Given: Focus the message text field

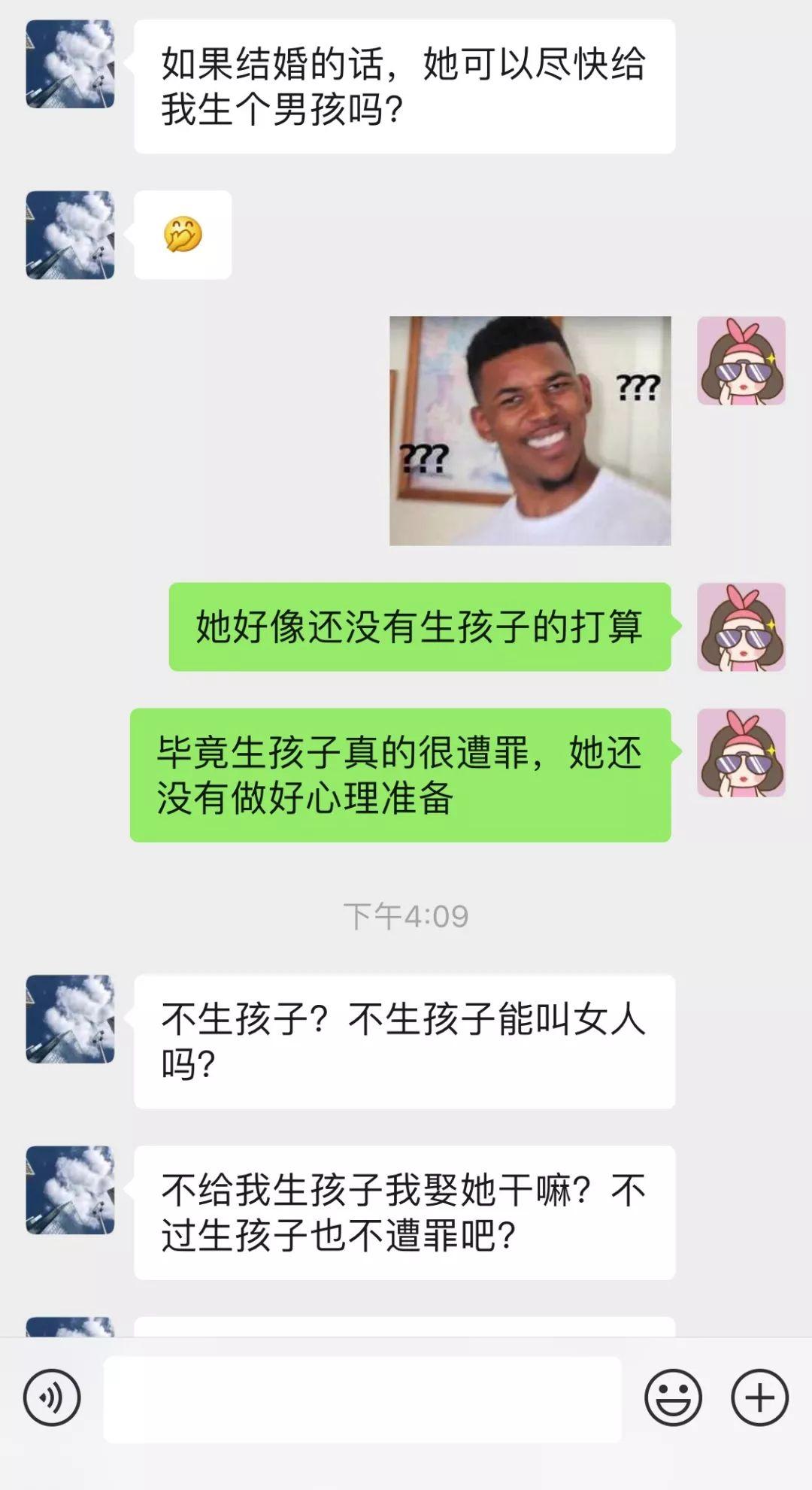Looking at the screenshot, I should coord(362,1399).
